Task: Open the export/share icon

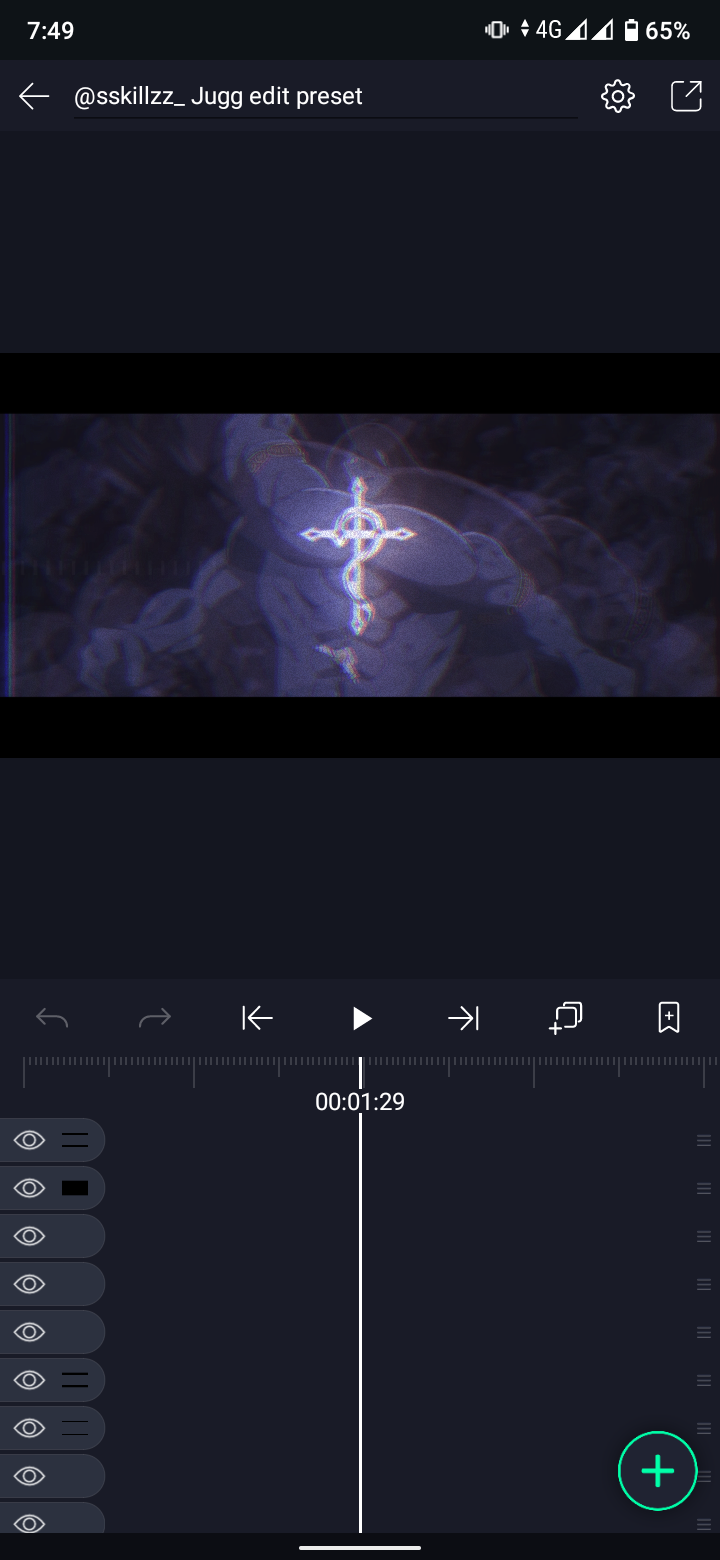Action: (x=686, y=96)
